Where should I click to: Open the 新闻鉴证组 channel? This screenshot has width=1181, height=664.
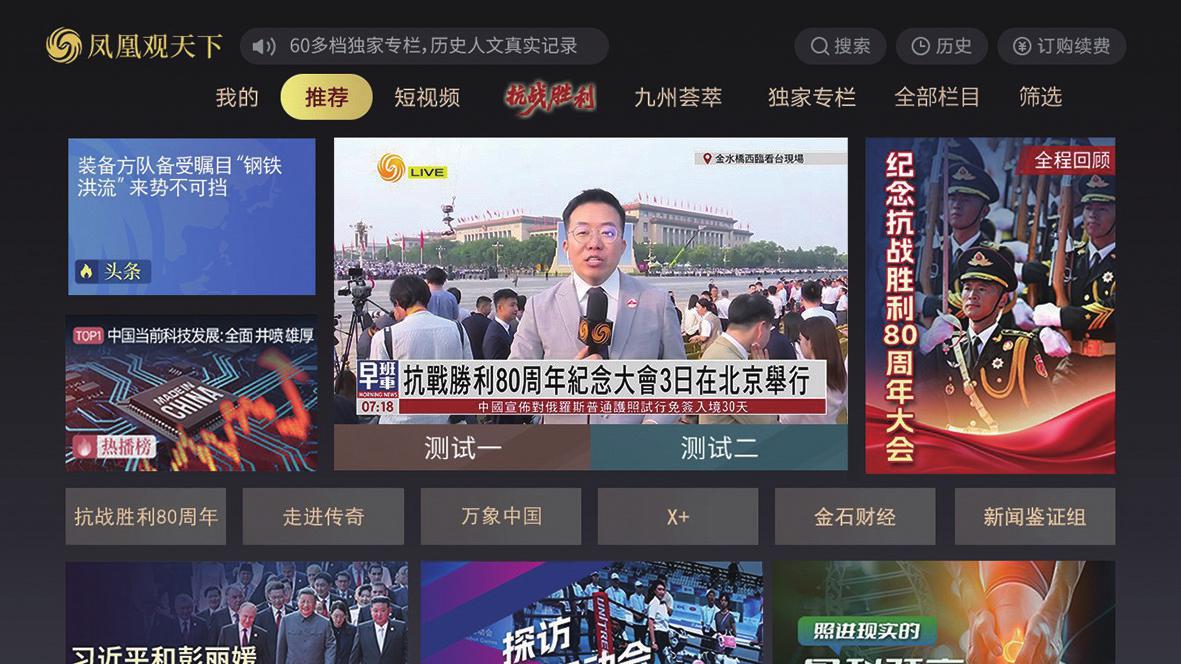[1034, 517]
